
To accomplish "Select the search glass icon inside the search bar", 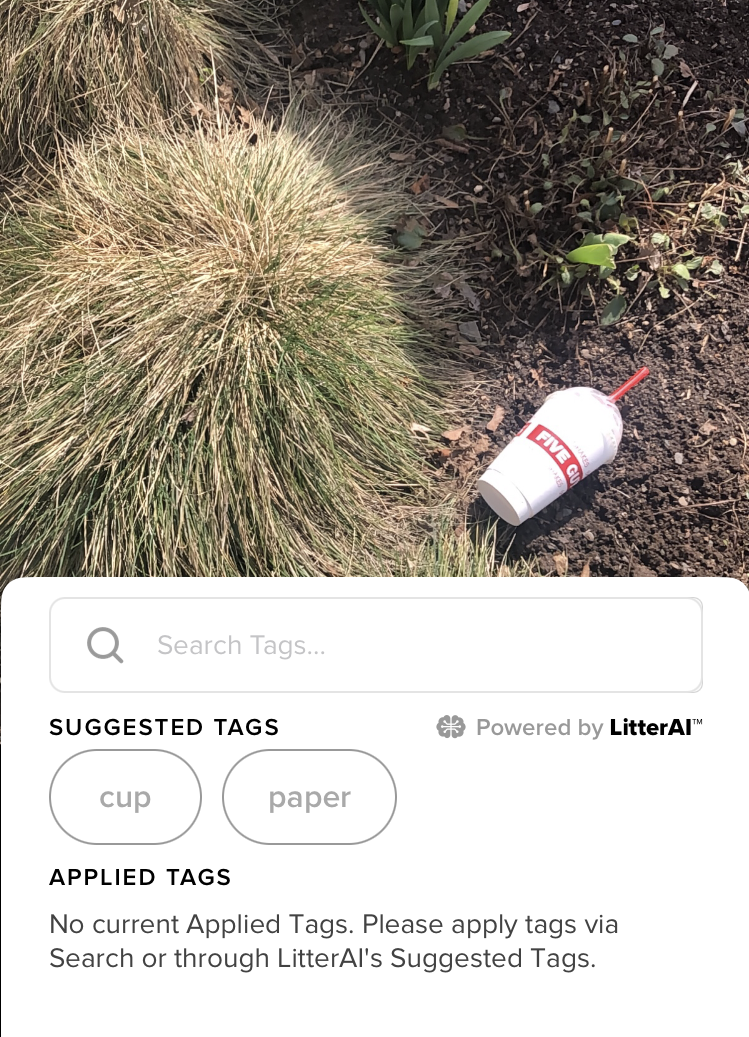I will click(104, 644).
